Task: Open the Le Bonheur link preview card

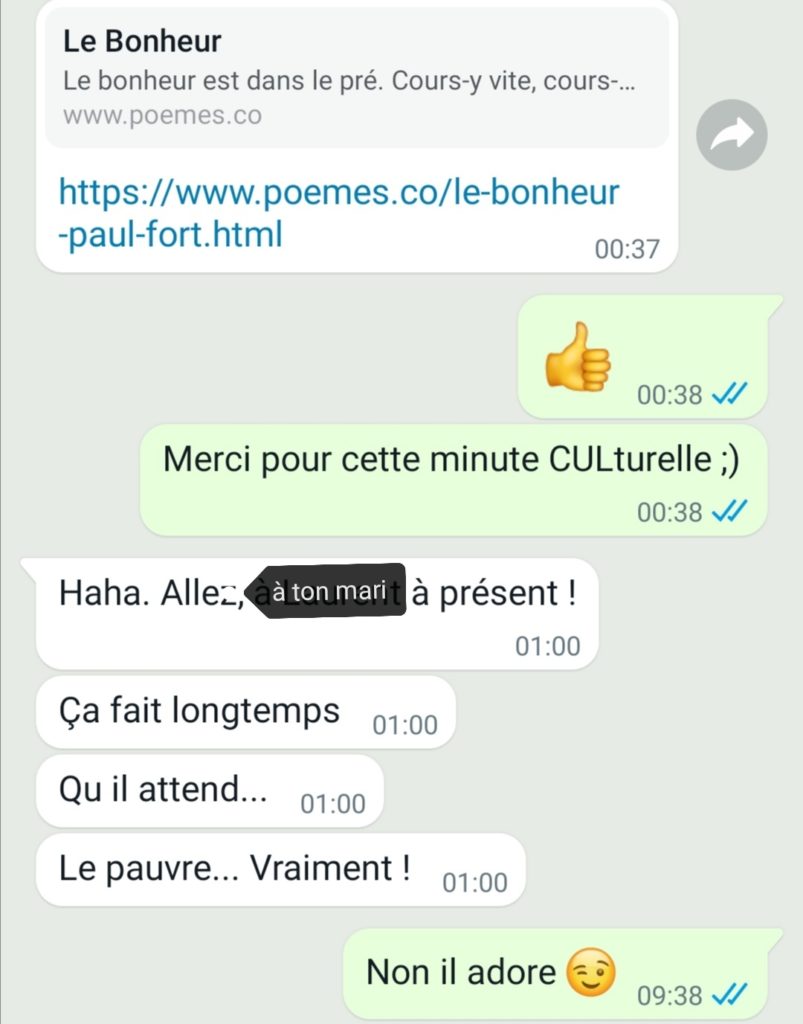Action: [356, 79]
